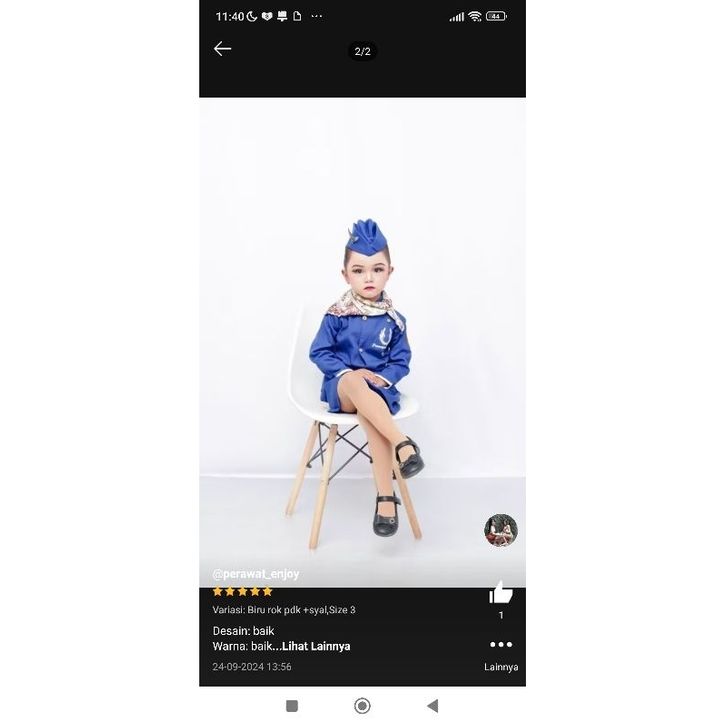Go back using the top arrow
The width and height of the screenshot is (726, 726).
[222, 49]
